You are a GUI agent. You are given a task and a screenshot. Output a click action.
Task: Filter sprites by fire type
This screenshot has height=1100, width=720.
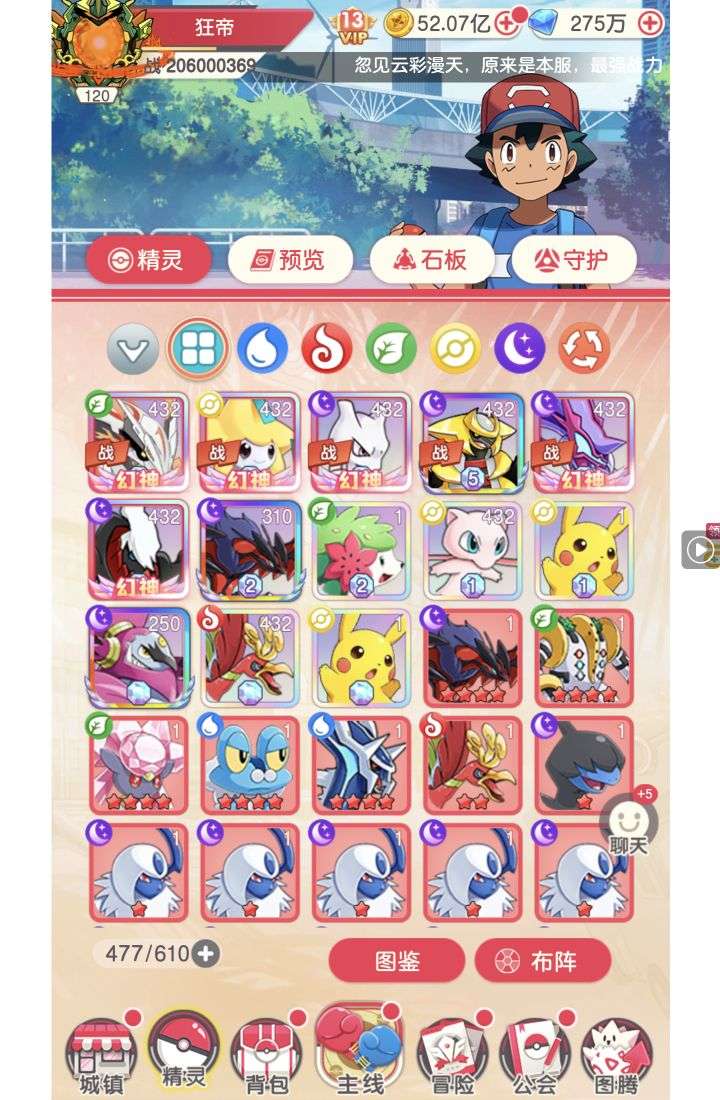[x=327, y=349]
